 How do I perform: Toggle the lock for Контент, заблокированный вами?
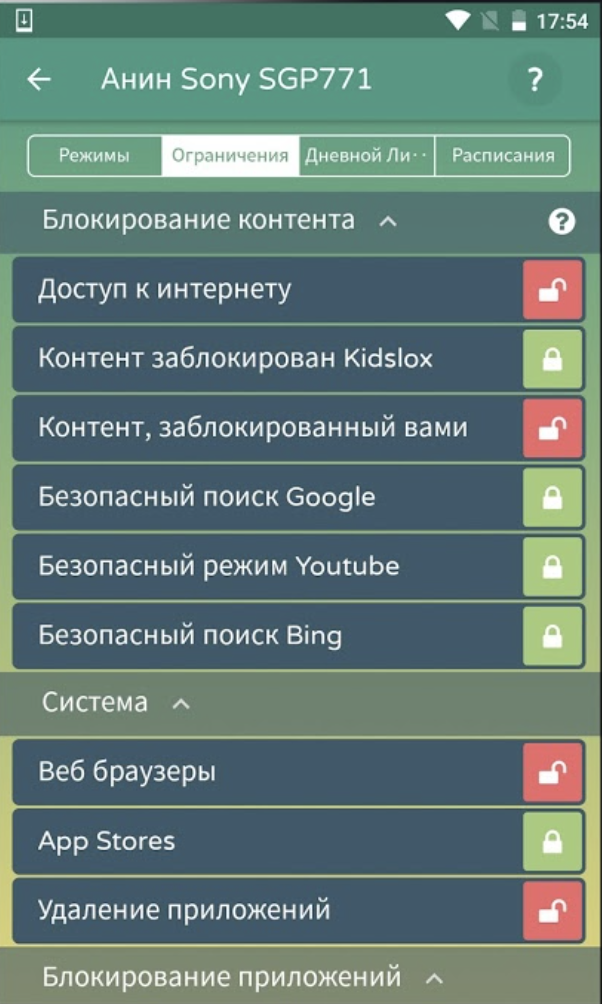pos(552,428)
